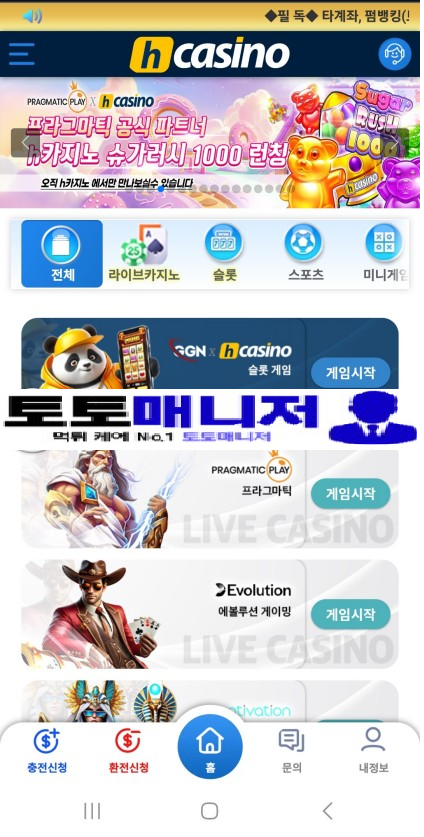Switch to the 슬롯 category

224,254
